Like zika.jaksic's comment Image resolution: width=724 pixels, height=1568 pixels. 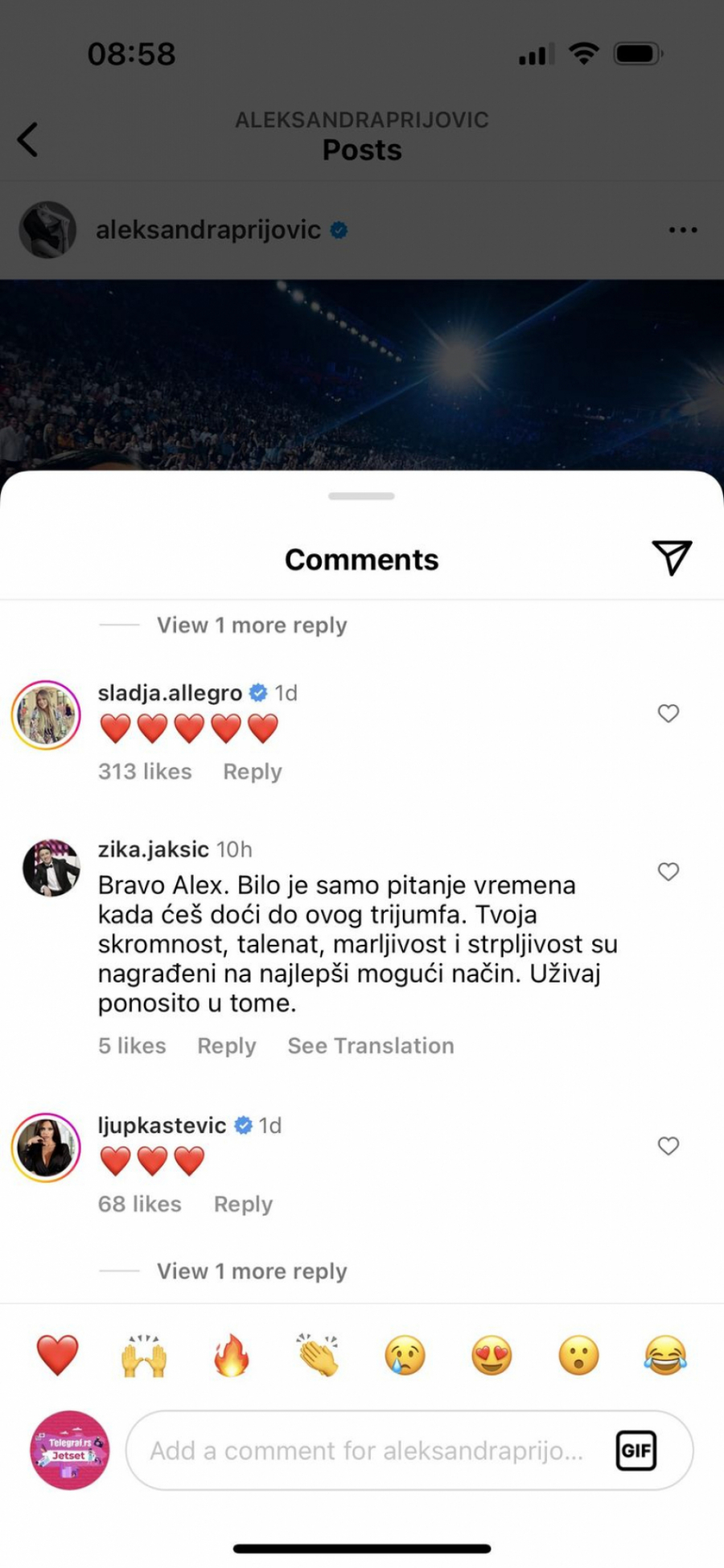(x=668, y=872)
